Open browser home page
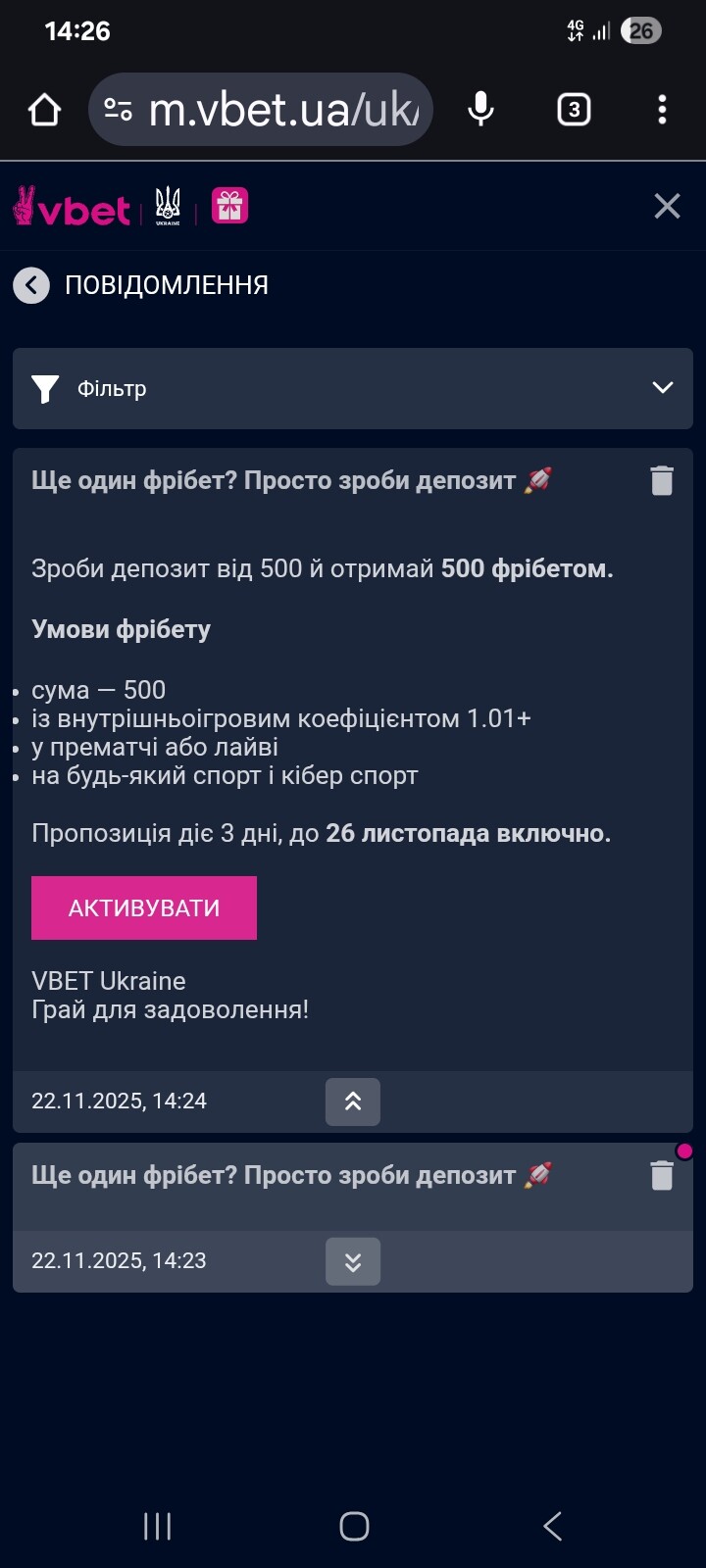 tap(45, 110)
